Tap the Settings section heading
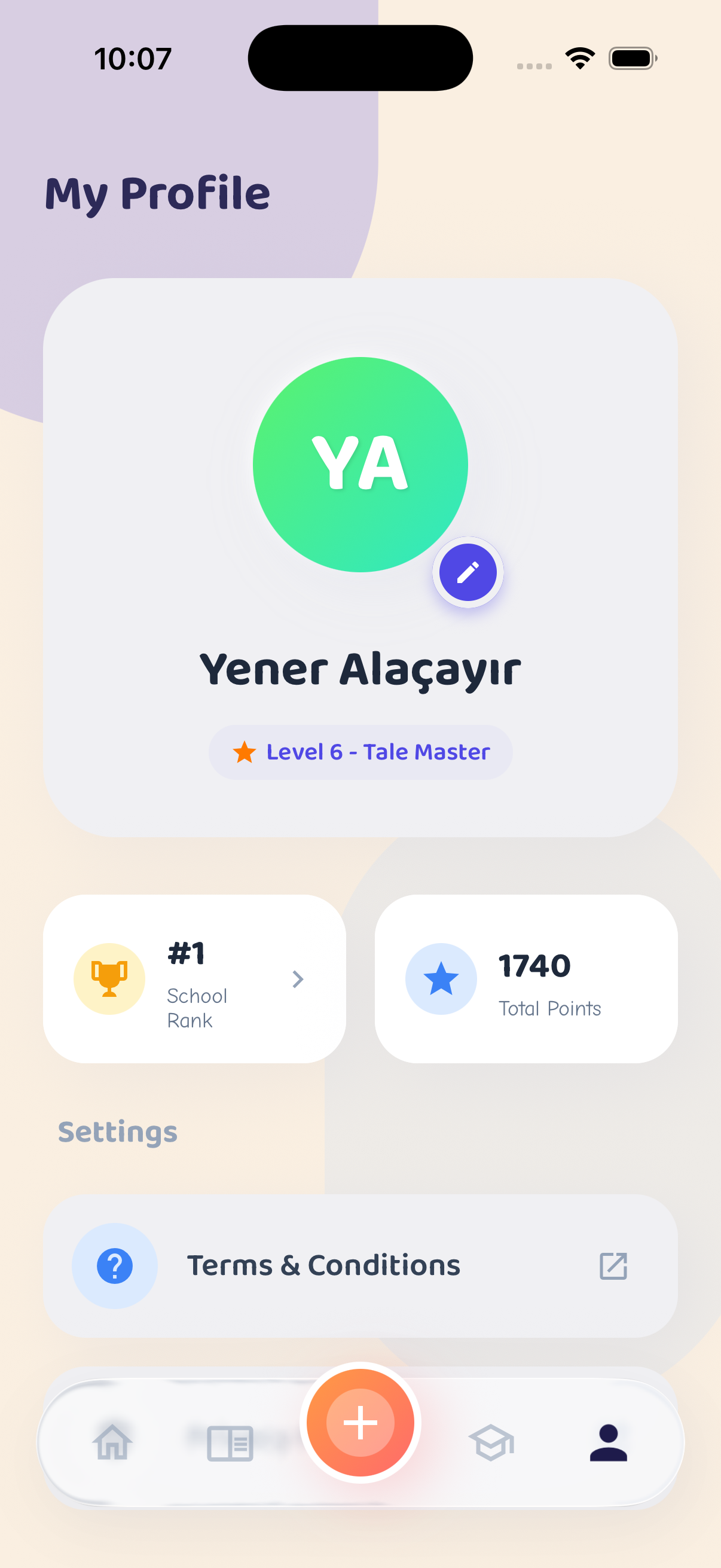This screenshot has width=721, height=1568. pyautogui.click(x=117, y=1132)
